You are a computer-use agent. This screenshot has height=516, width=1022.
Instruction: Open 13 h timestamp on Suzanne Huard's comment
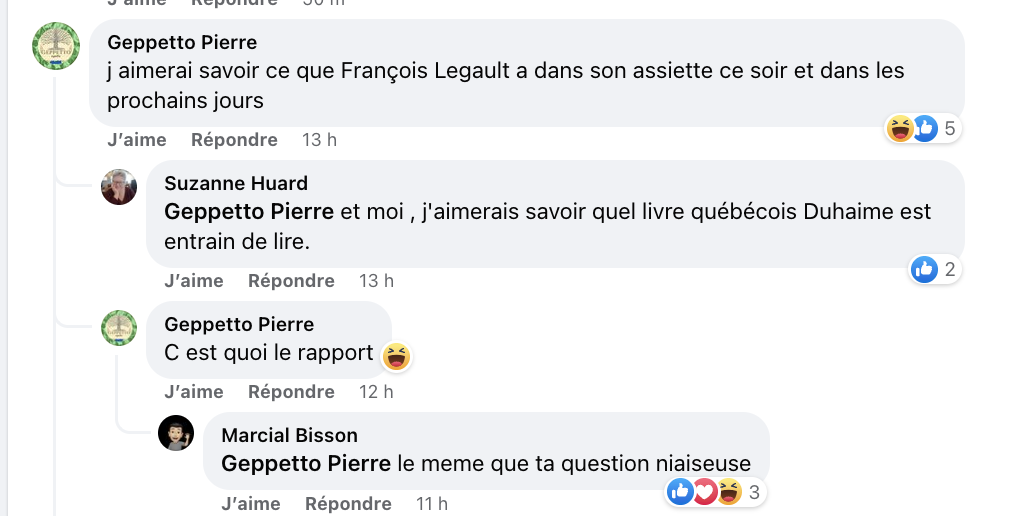tap(376, 281)
